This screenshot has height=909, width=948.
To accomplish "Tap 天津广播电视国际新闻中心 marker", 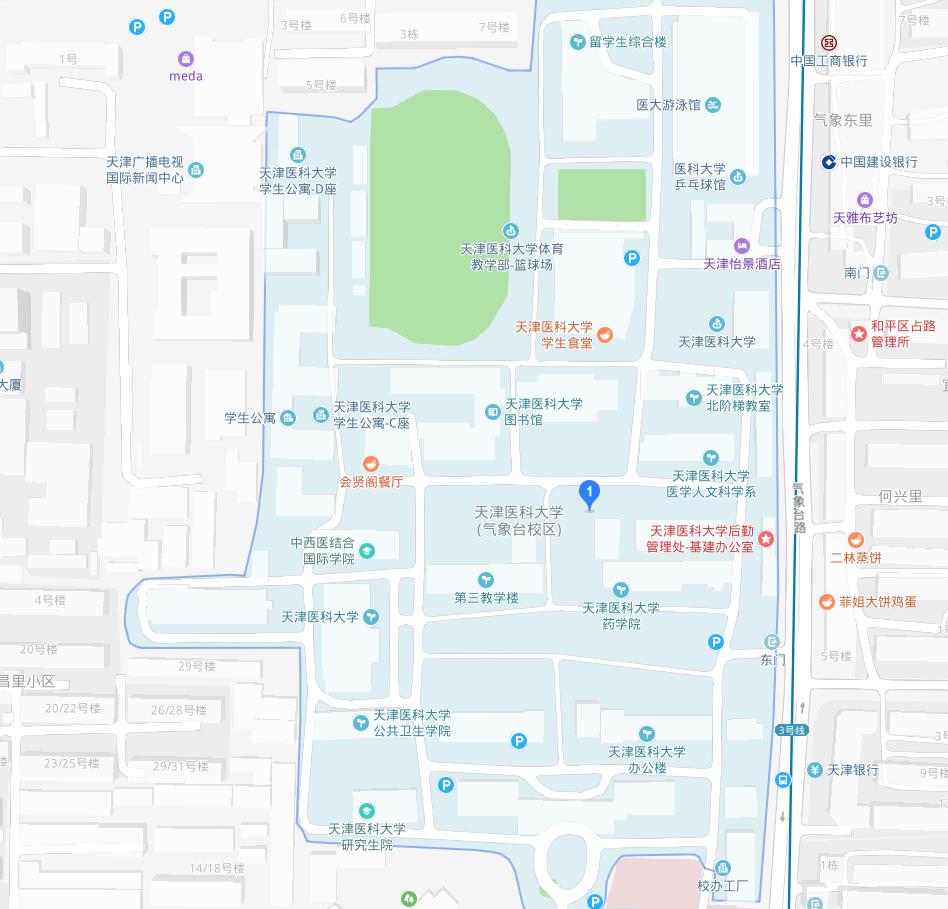I will click(196, 169).
